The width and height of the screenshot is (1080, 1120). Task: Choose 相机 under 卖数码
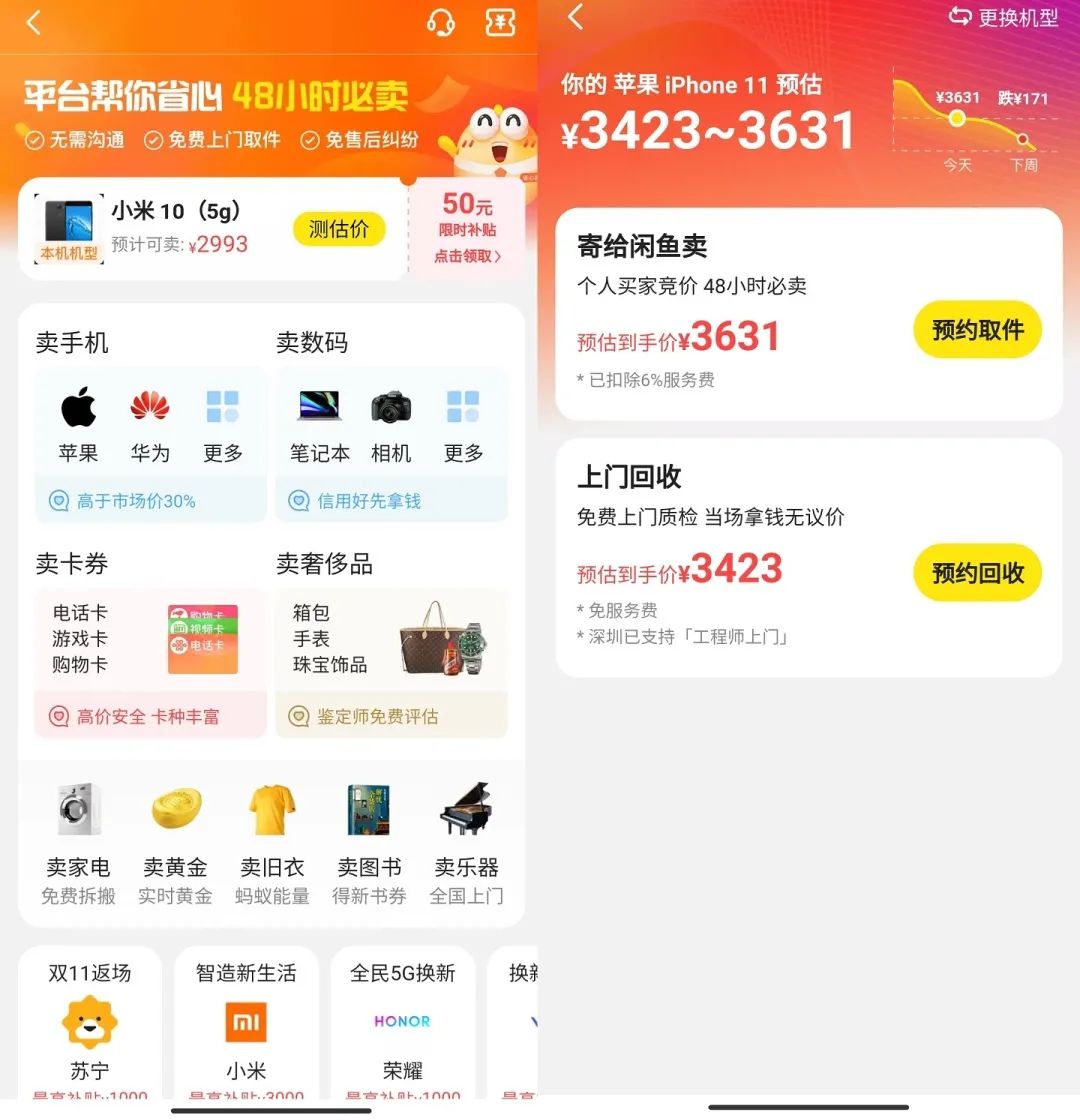point(391,425)
